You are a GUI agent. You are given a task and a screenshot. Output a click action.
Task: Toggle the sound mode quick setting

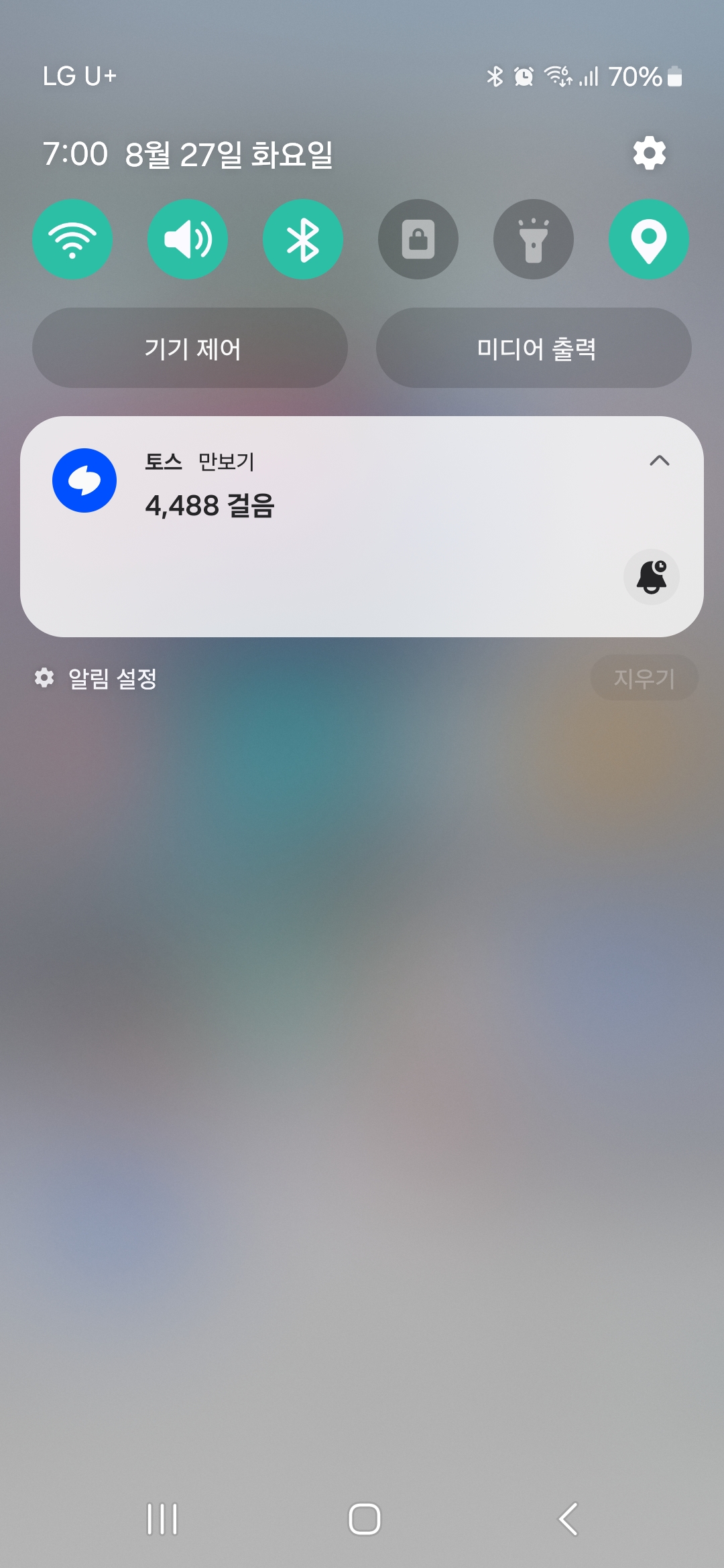click(x=188, y=239)
